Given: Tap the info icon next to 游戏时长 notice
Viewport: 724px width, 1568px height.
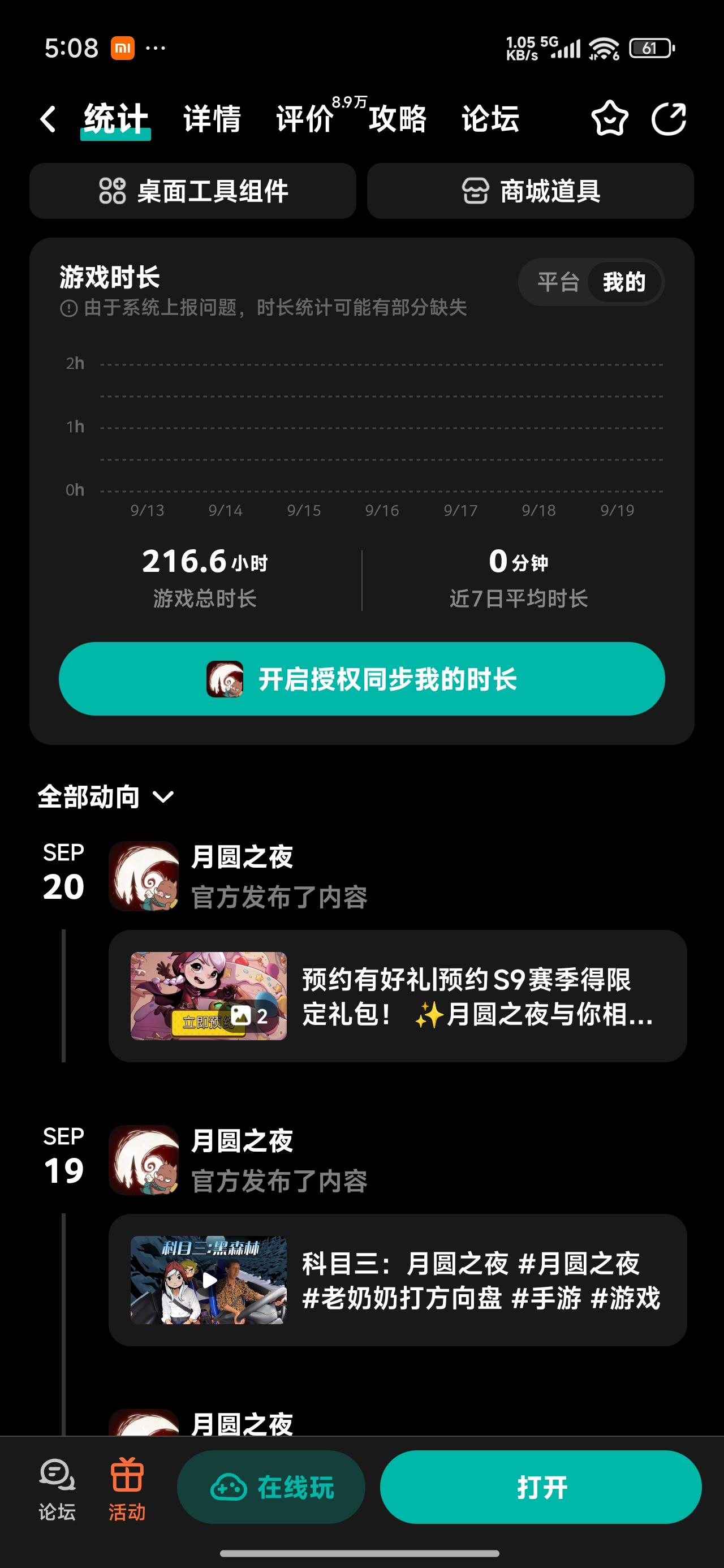Looking at the screenshot, I should click(x=68, y=309).
